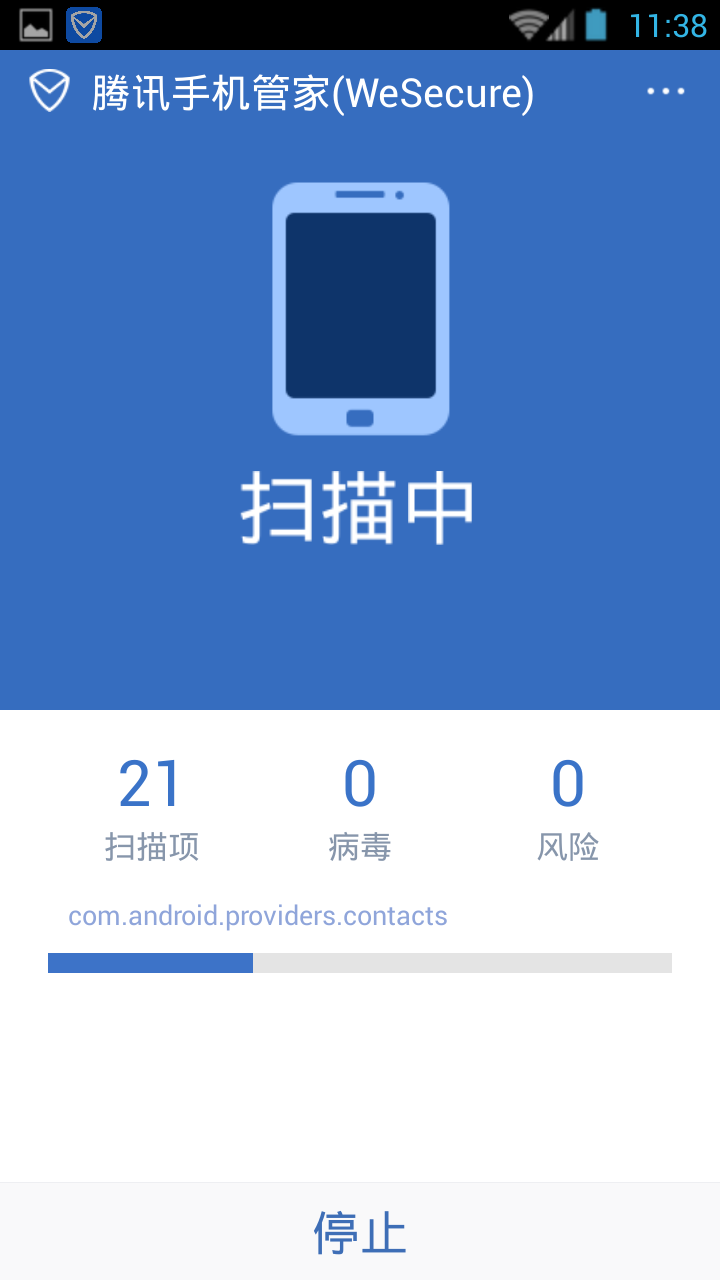Tap the 病毒 virus count showing zero
Viewport: 720px width, 1280px height.
click(360, 785)
